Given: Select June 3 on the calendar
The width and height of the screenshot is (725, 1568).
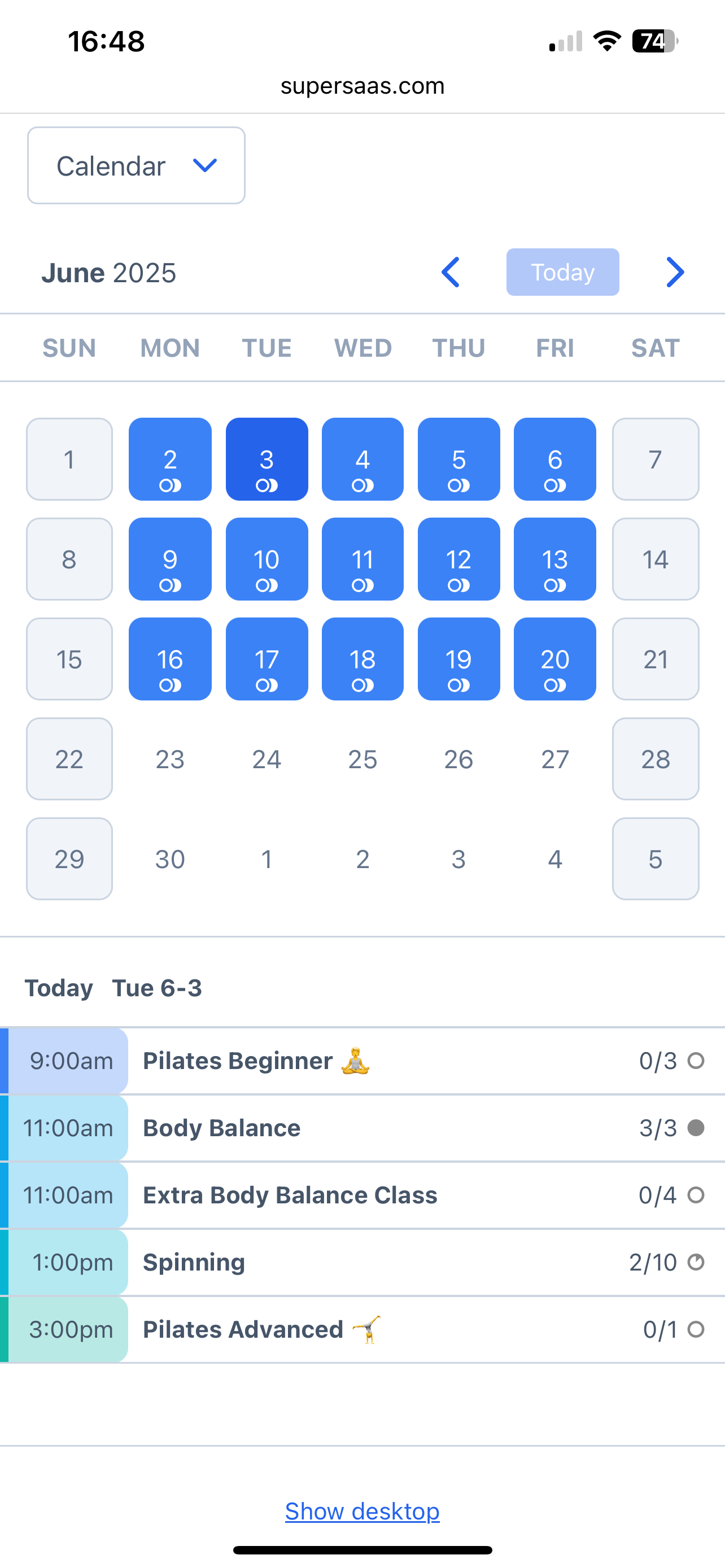Looking at the screenshot, I should click(x=267, y=459).
